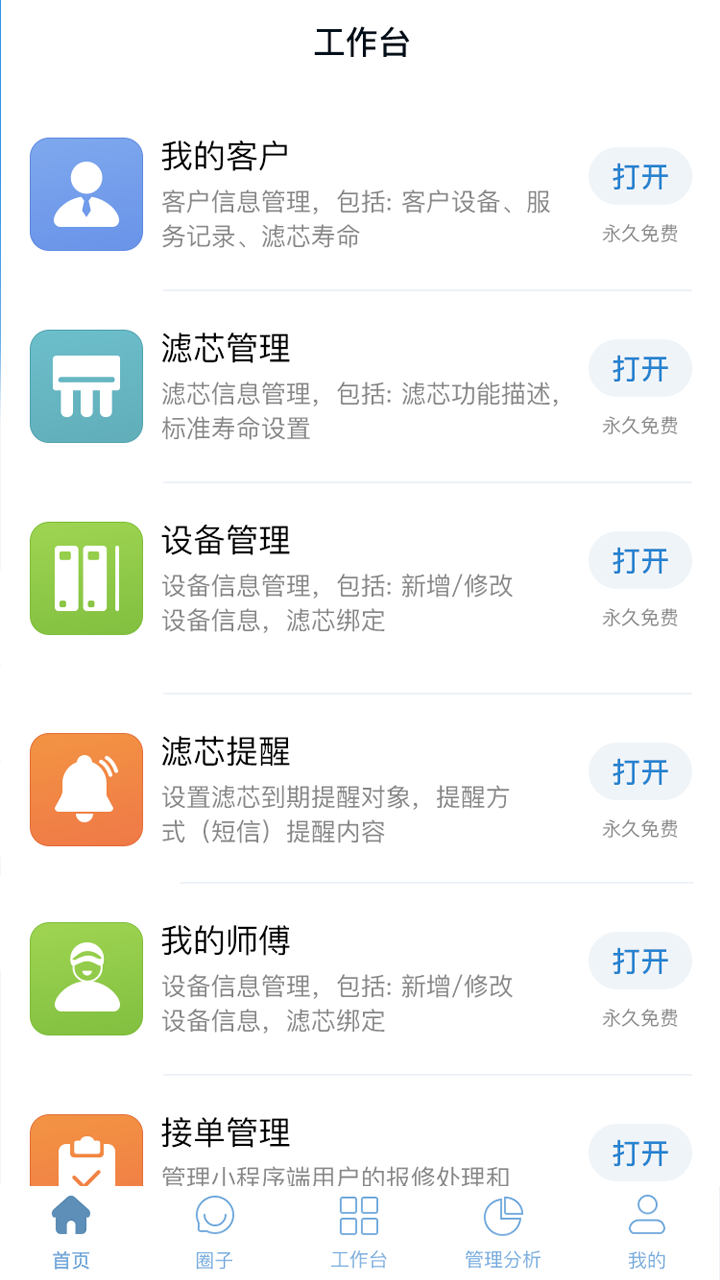Tap 打开 beside 接单管理

[640, 1153]
